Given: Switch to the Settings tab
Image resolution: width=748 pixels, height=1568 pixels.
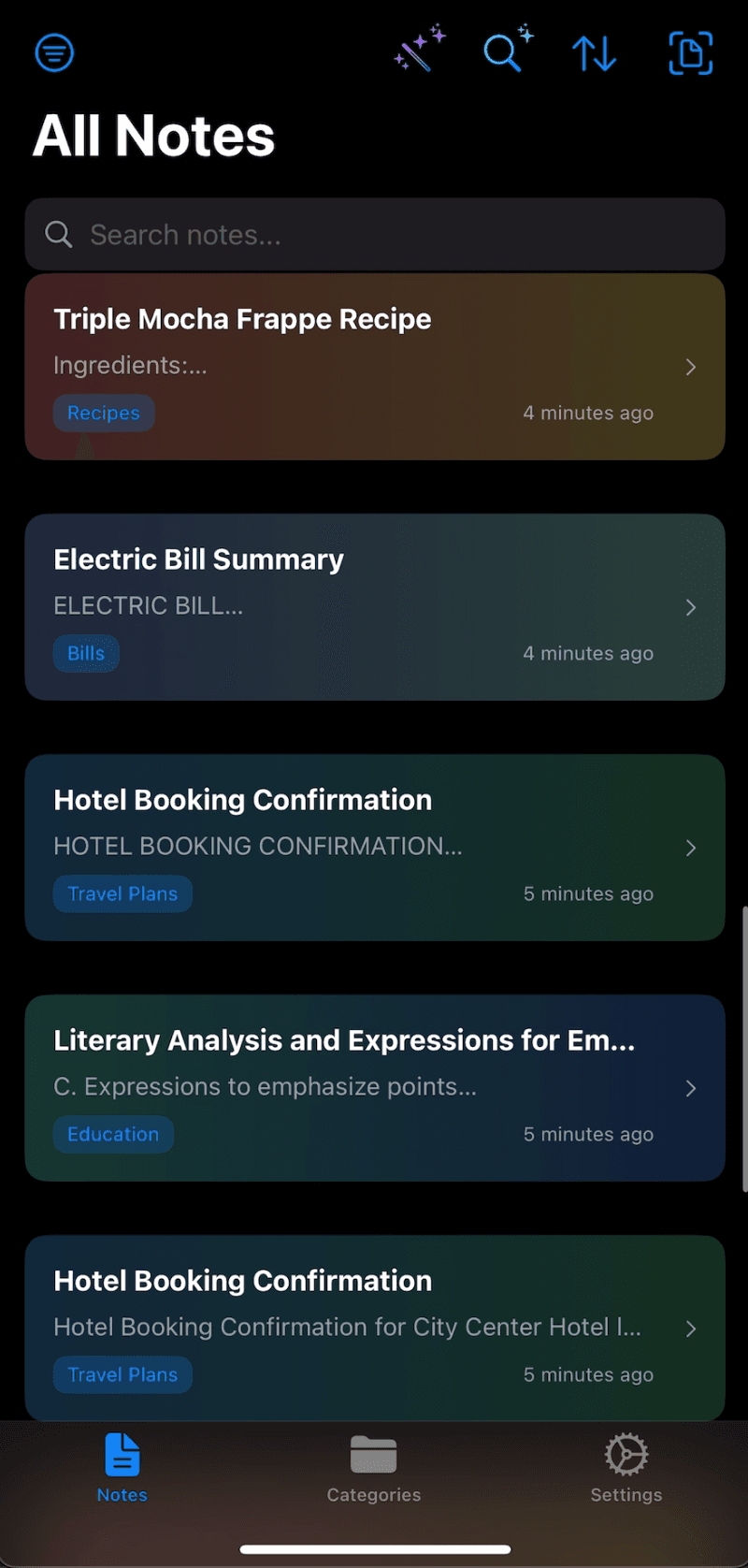Looking at the screenshot, I should (625, 1469).
